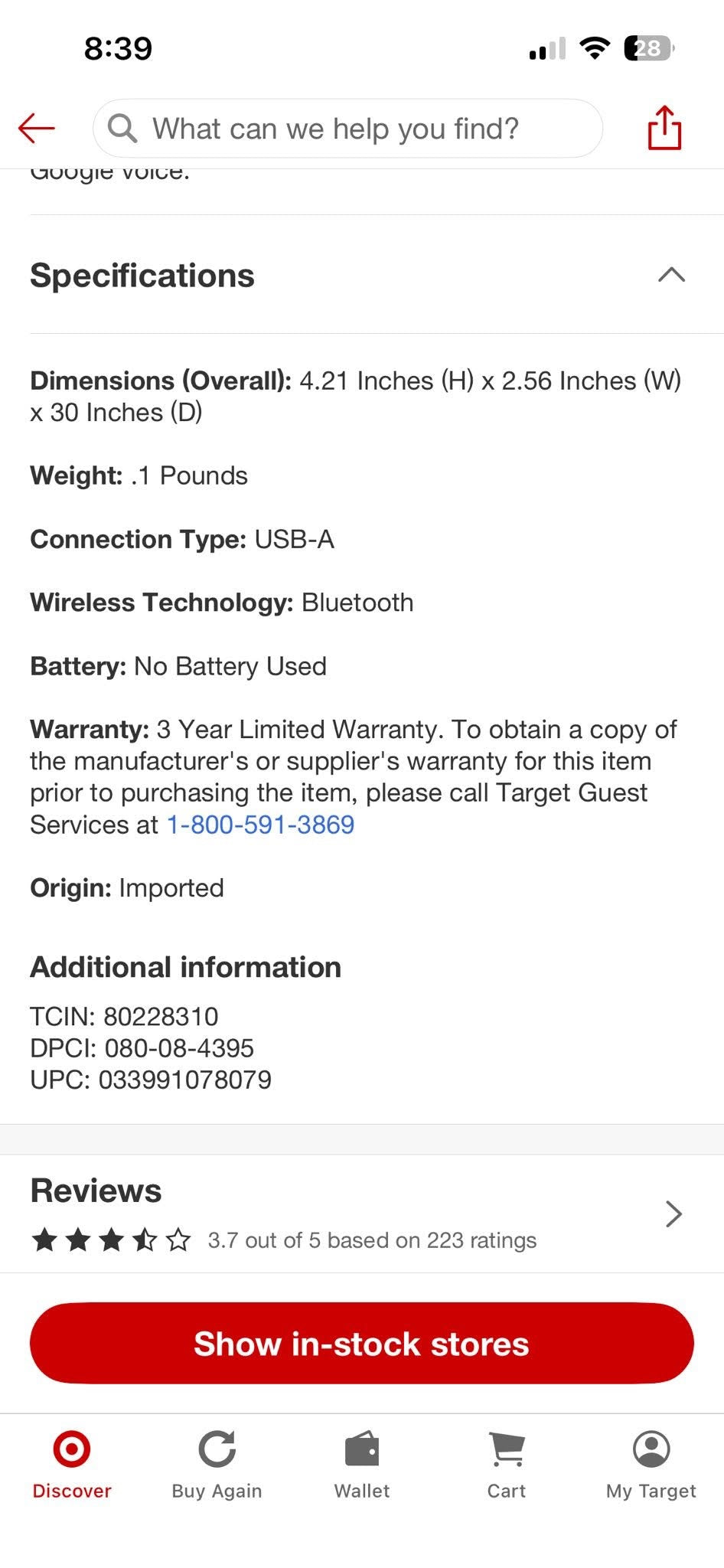724x1568 pixels.
Task: Tap the product search field
Action: coord(347,129)
